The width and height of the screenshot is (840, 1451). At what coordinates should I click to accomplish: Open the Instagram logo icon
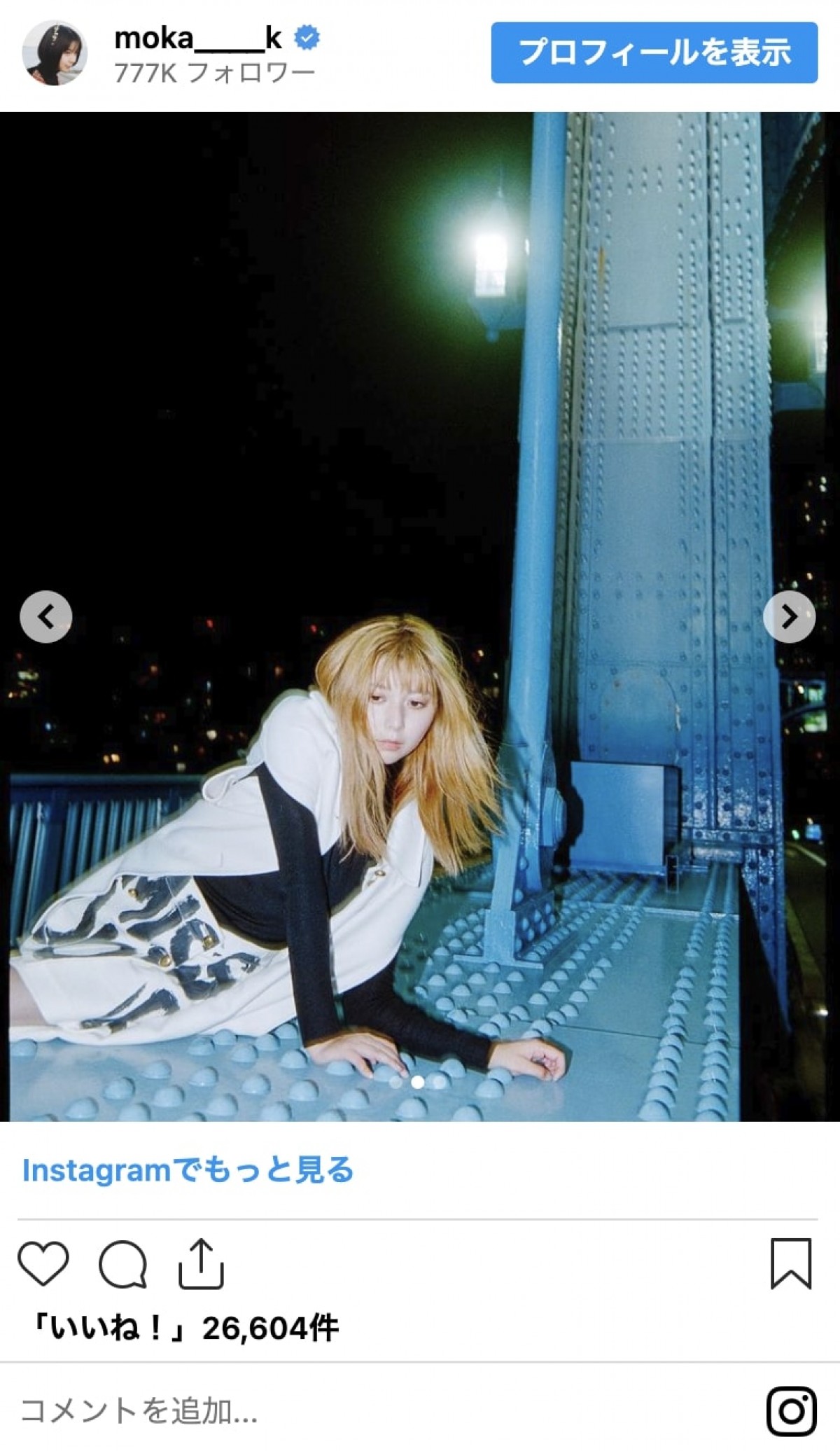[792, 1411]
